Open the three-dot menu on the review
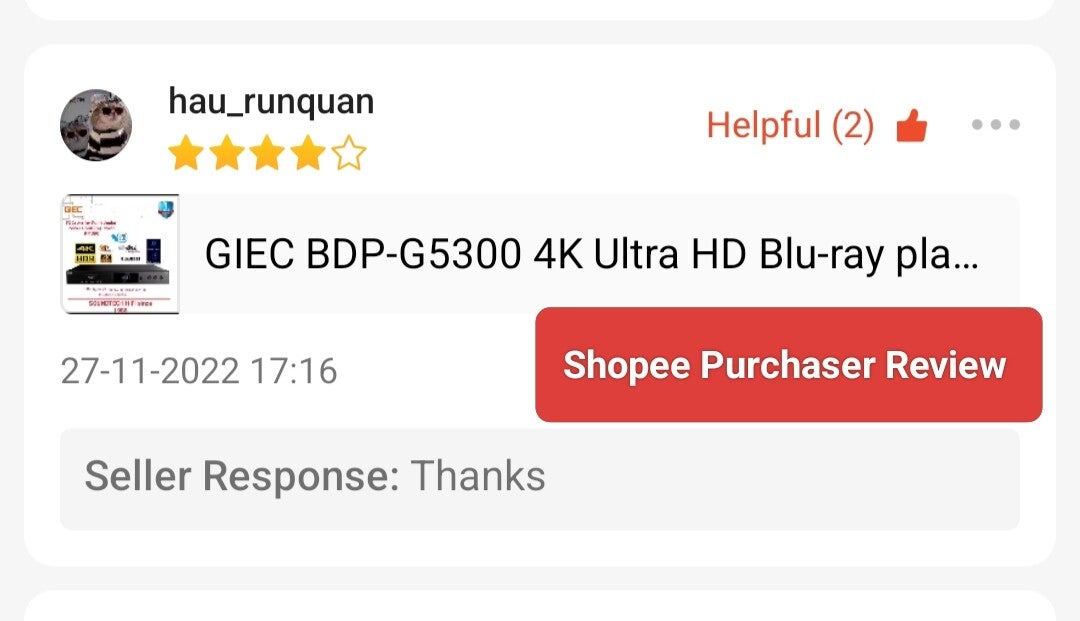This screenshot has width=1080, height=621. coord(995,125)
